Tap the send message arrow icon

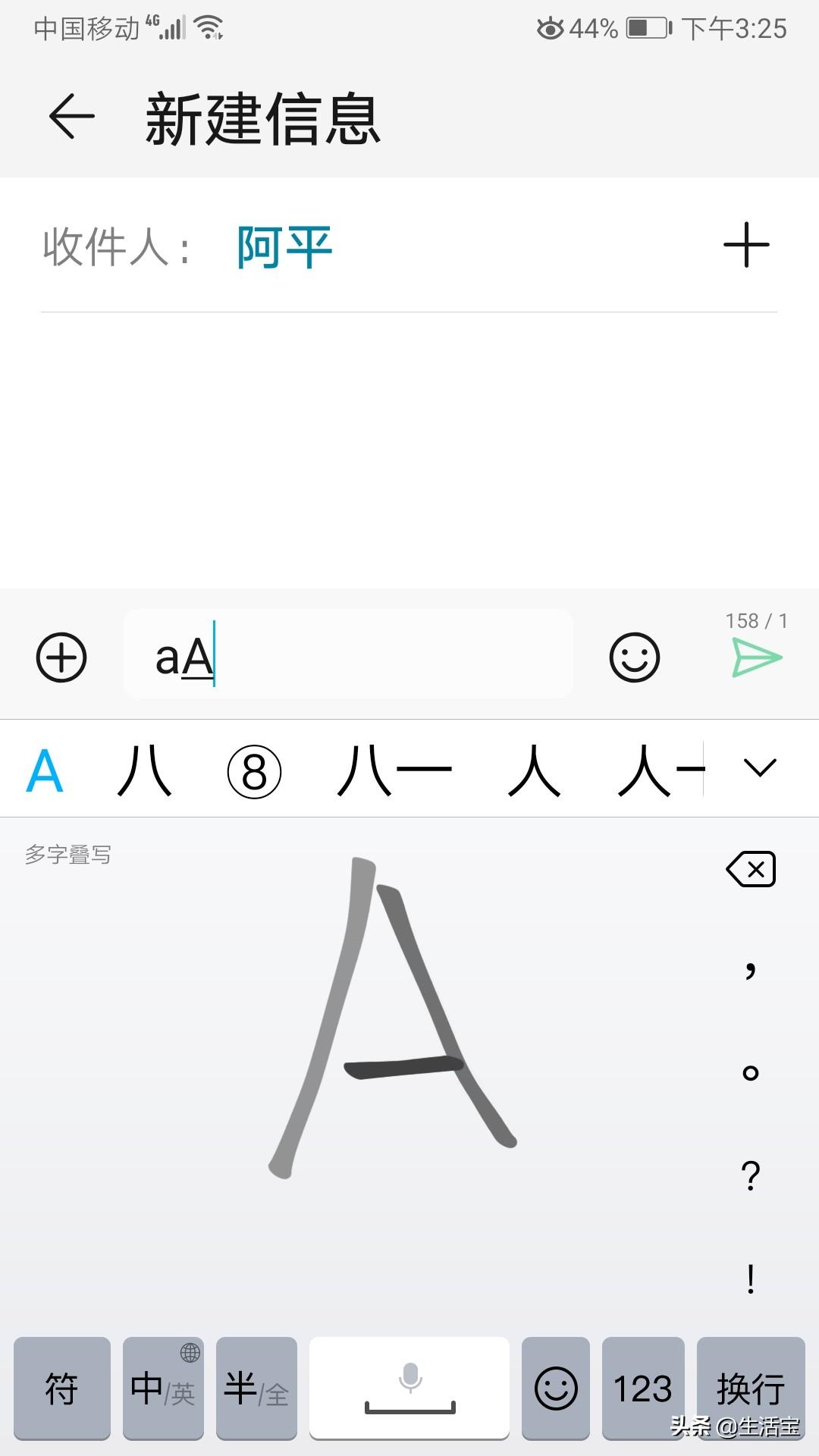click(x=755, y=658)
